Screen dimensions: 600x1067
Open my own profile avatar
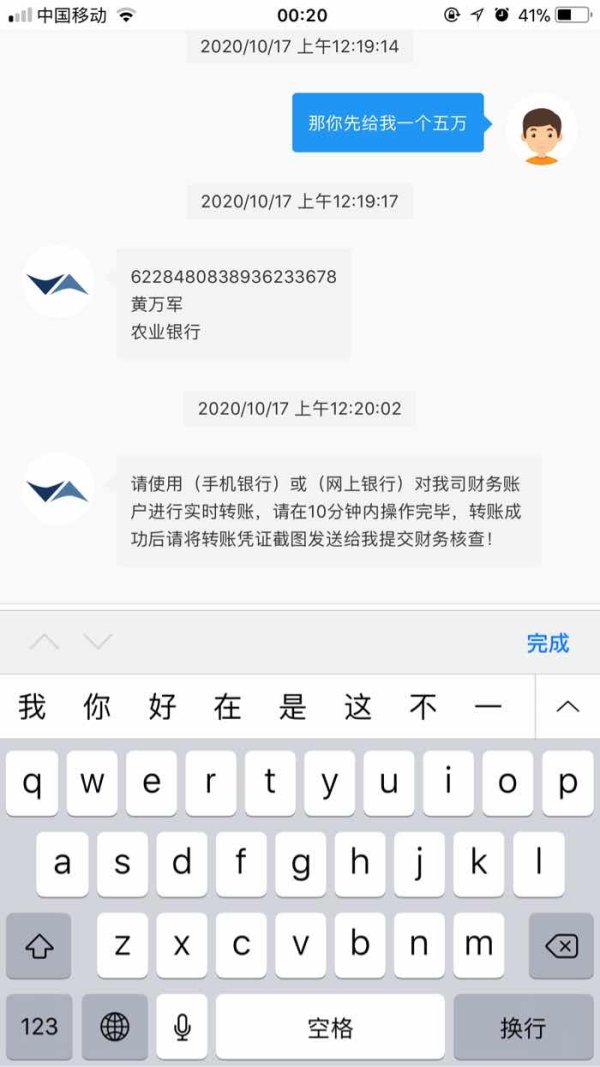(541, 129)
